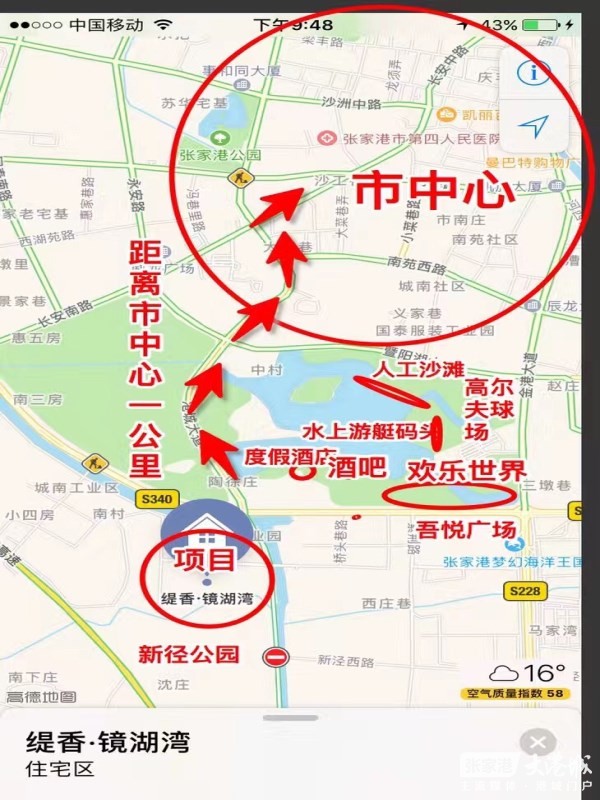Open the 16° weather indicator

(528, 673)
